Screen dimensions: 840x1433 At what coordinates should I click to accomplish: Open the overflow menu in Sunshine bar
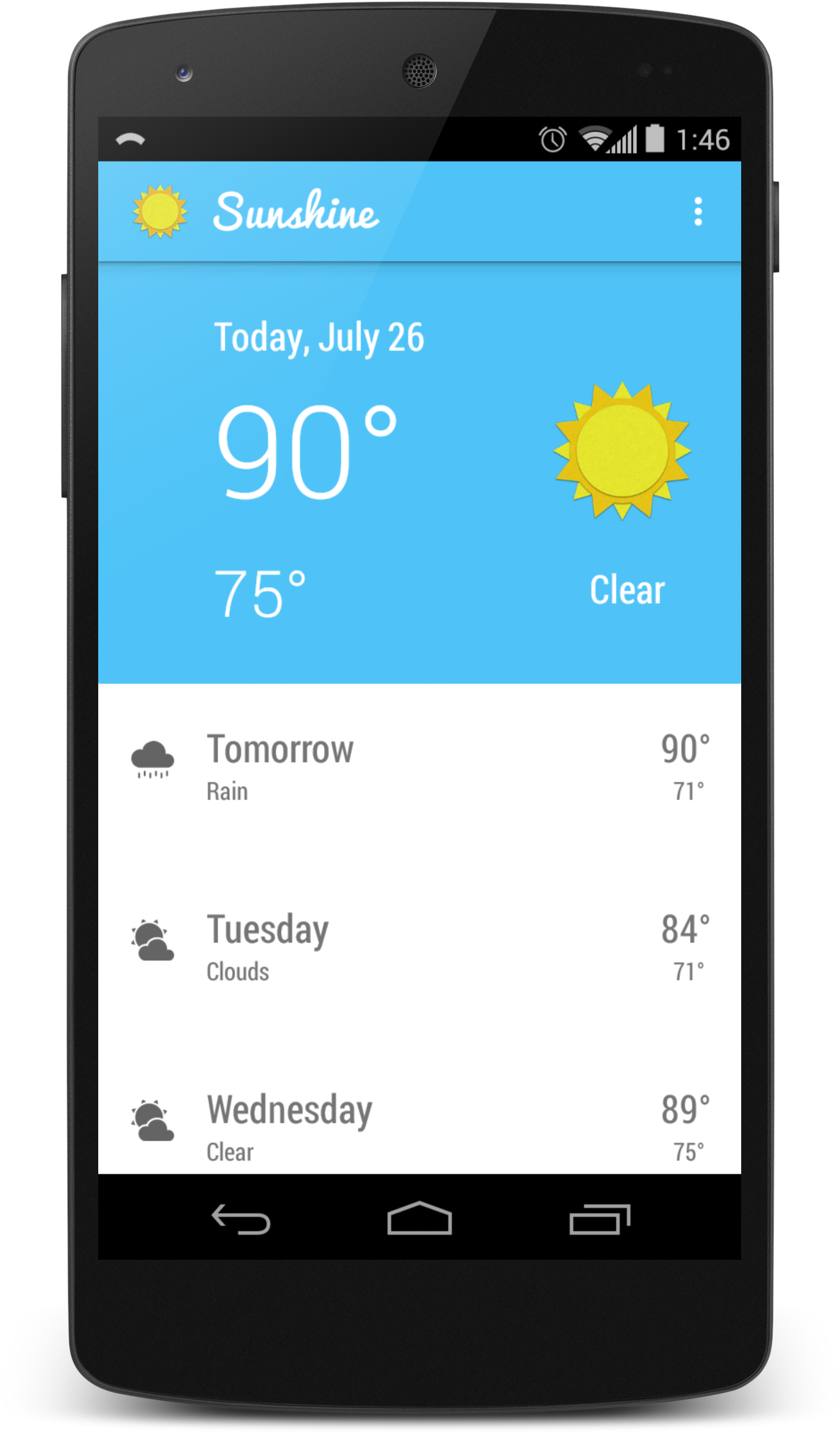click(x=698, y=211)
